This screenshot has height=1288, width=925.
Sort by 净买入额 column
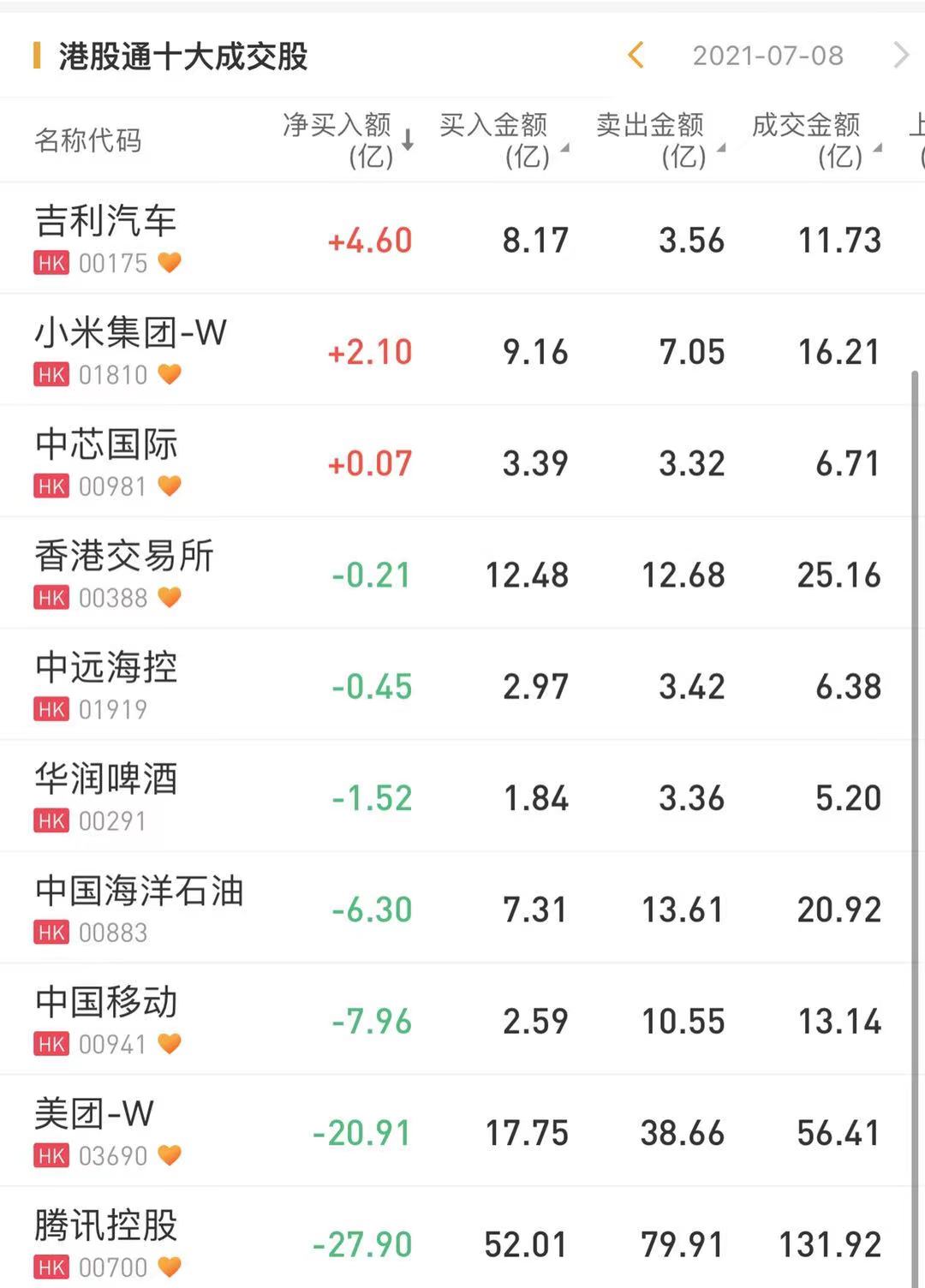pyautogui.click(x=348, y=140)
